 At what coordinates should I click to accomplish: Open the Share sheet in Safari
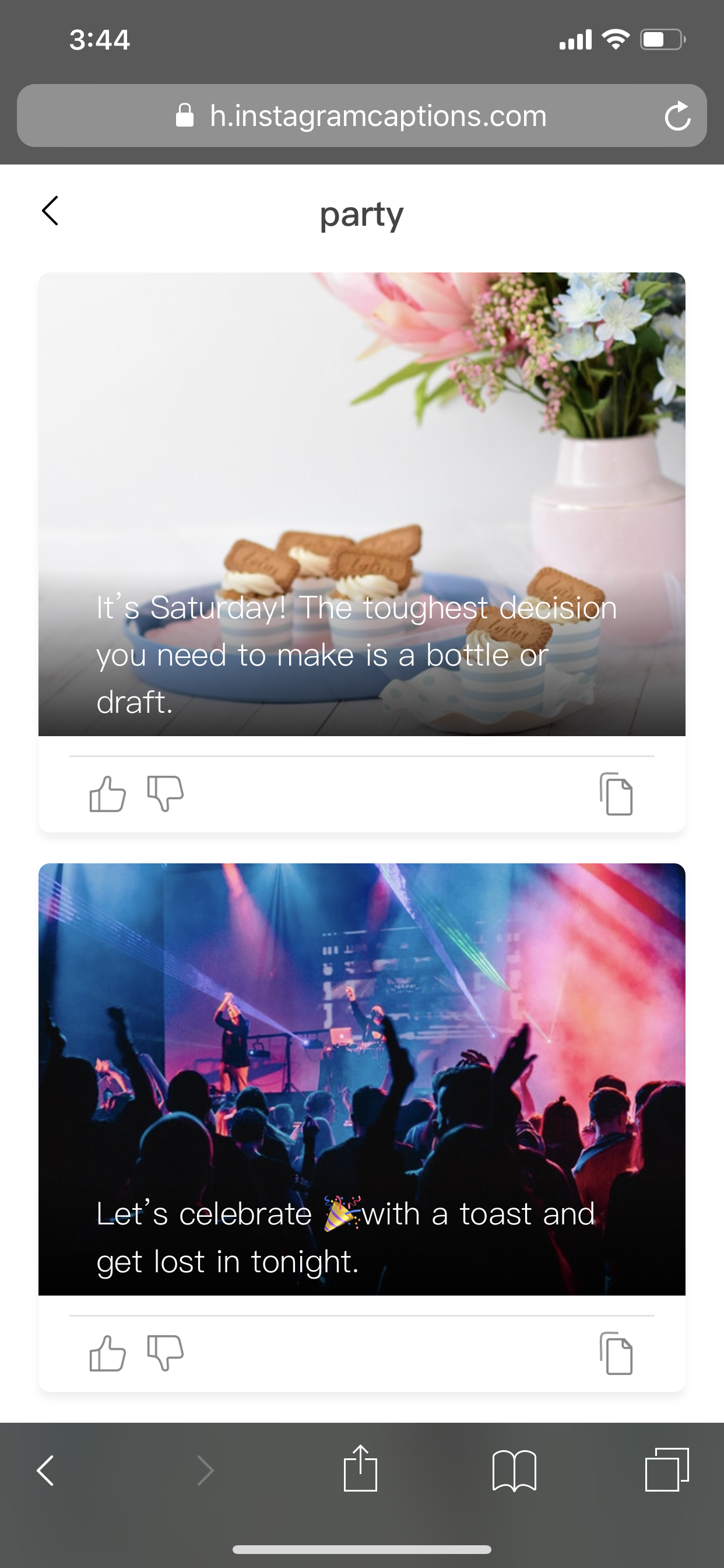click(x=361, y=1469)
